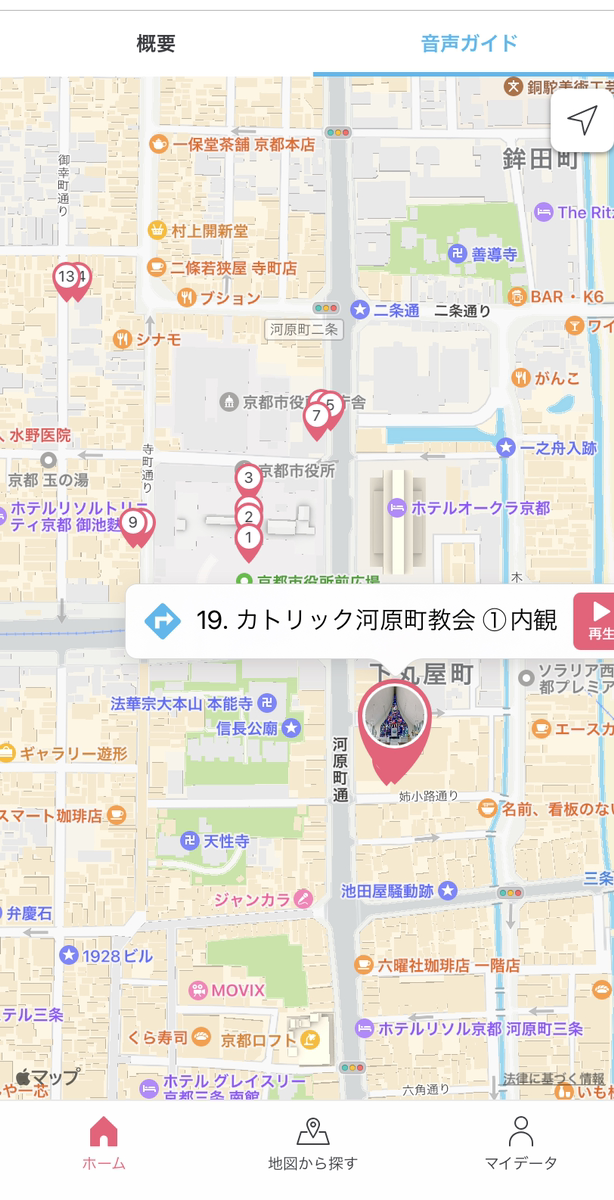The height and width of the screenshot is (1200, 614).
Task: Go to the ホーム tab
Action: click(x=104, y=1144)
